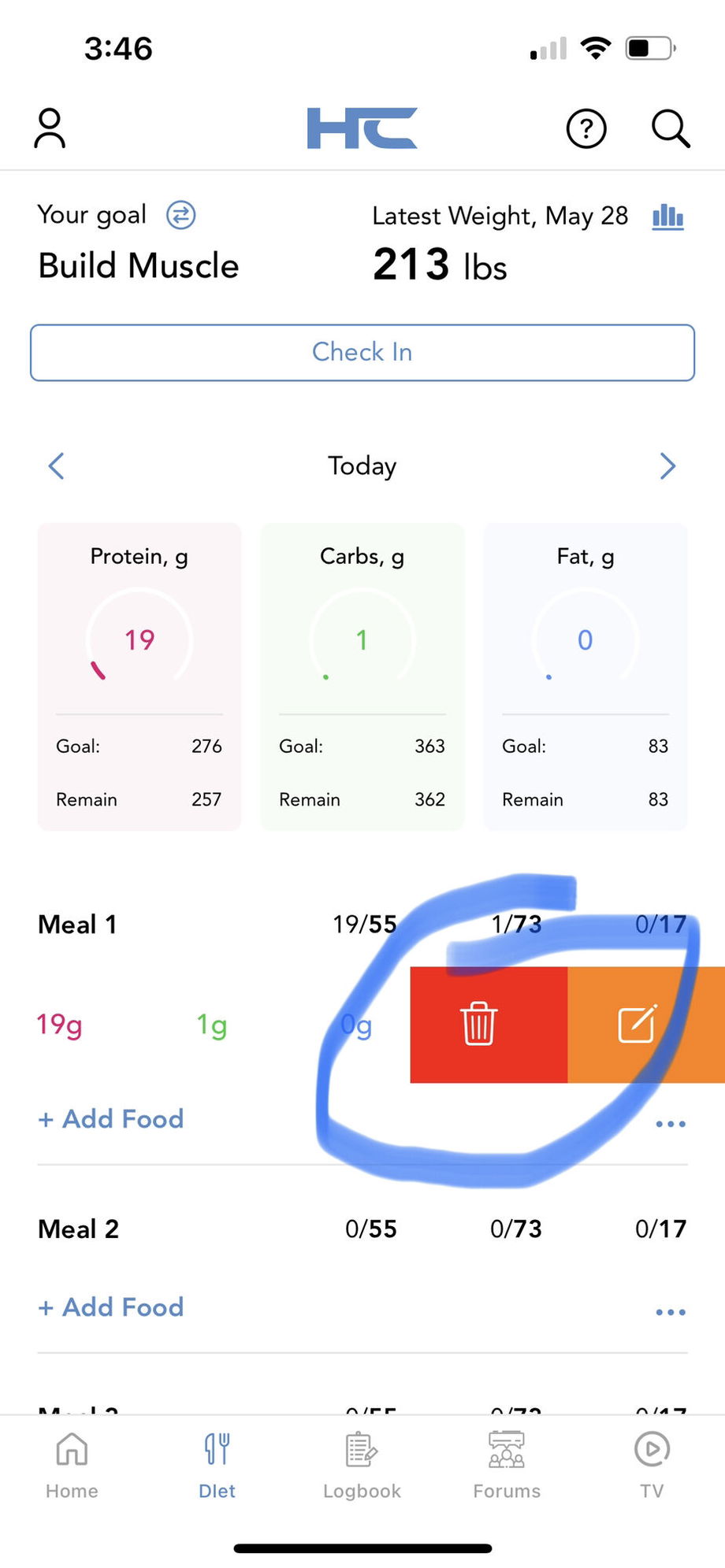Switch to the TV tab

652,1465
